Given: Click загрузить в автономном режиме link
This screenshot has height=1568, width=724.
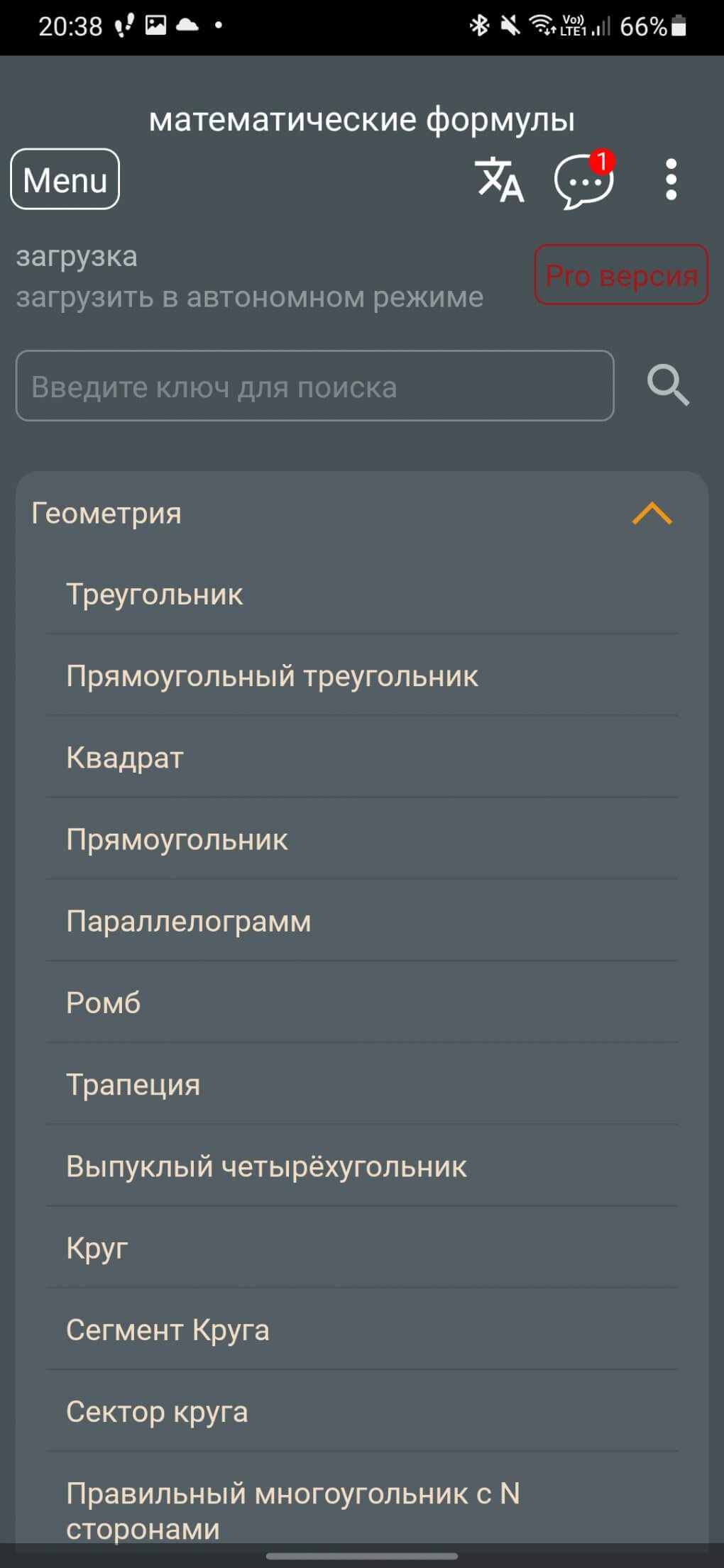Looking at the screenshot, I should tap(250, 297).
